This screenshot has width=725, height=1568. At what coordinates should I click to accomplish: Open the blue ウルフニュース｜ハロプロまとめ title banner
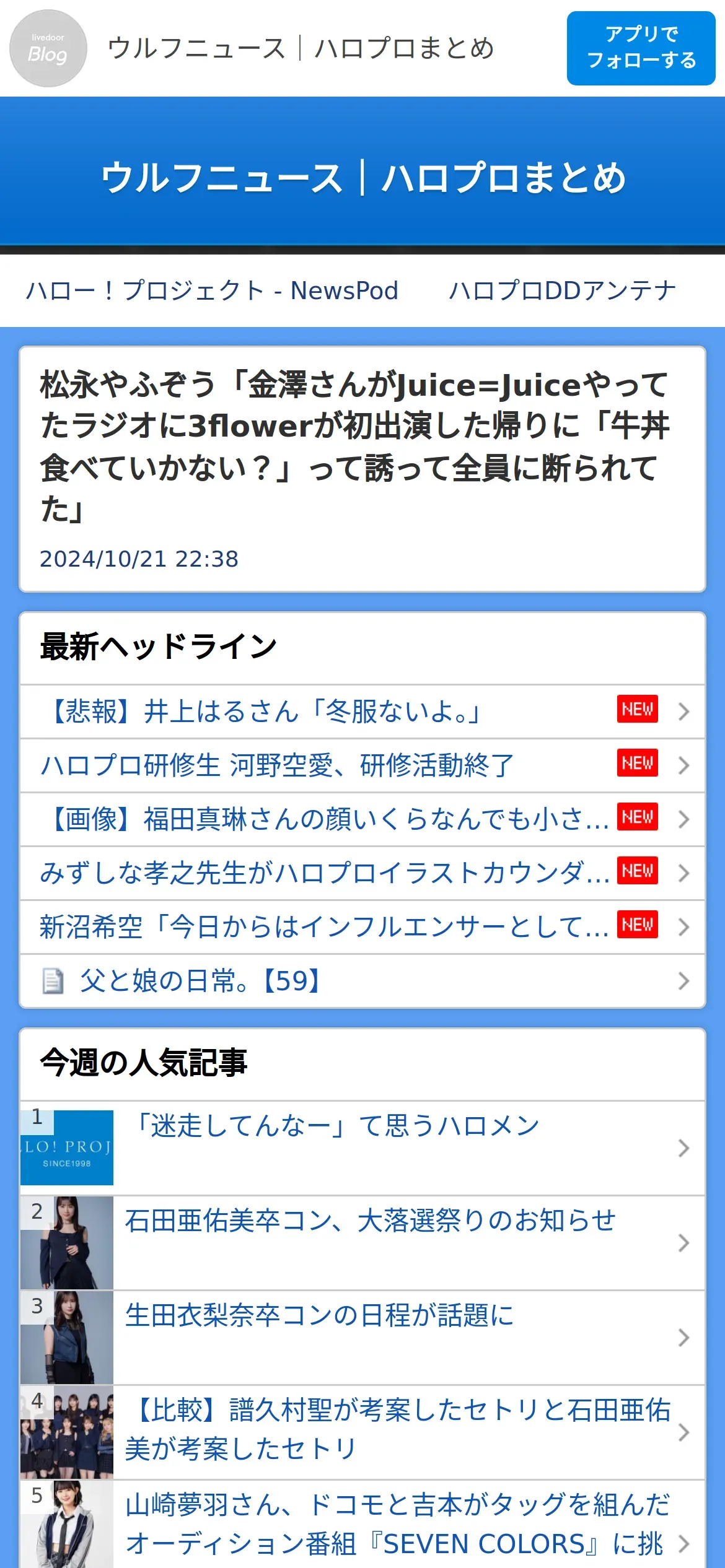[x=362, y=178]
